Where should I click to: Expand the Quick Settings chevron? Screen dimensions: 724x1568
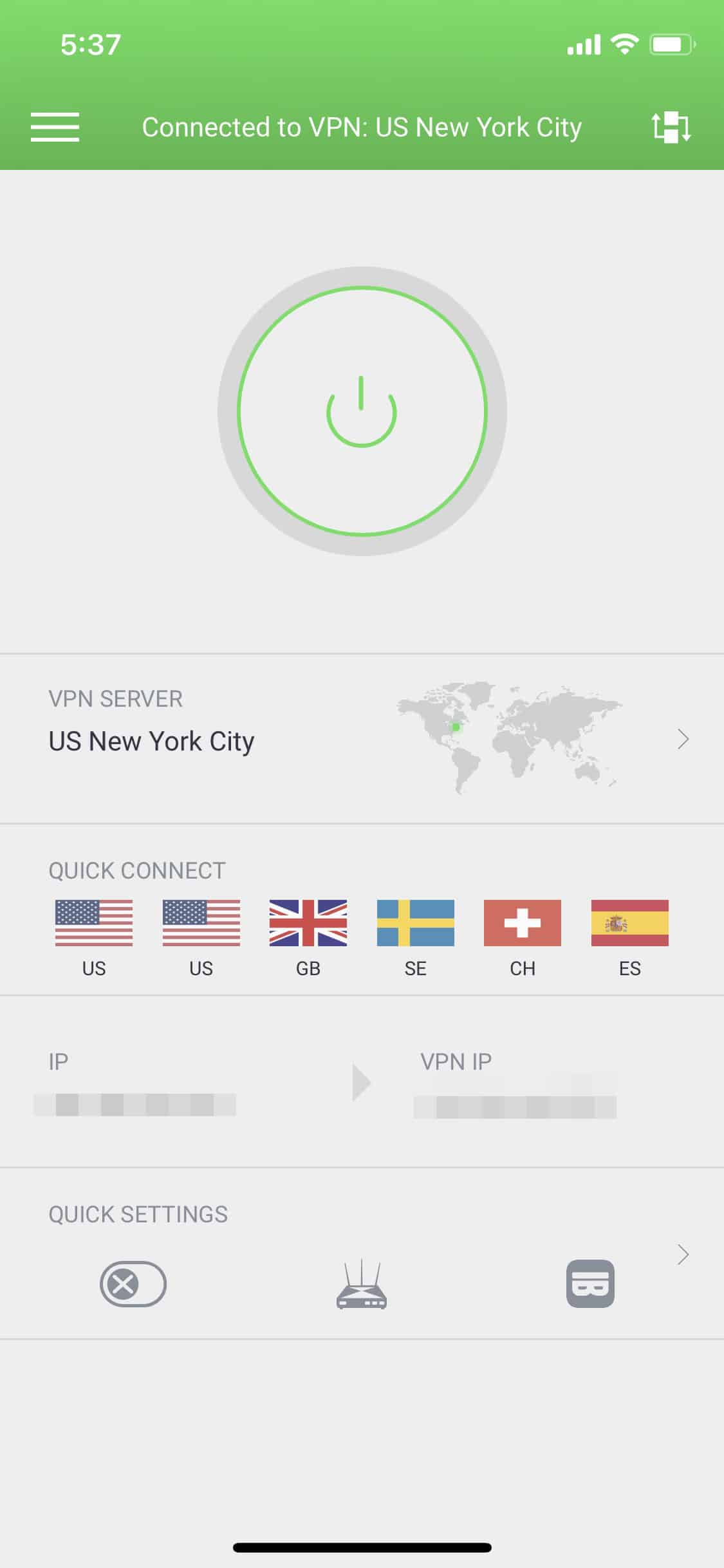click(683, 1255)
